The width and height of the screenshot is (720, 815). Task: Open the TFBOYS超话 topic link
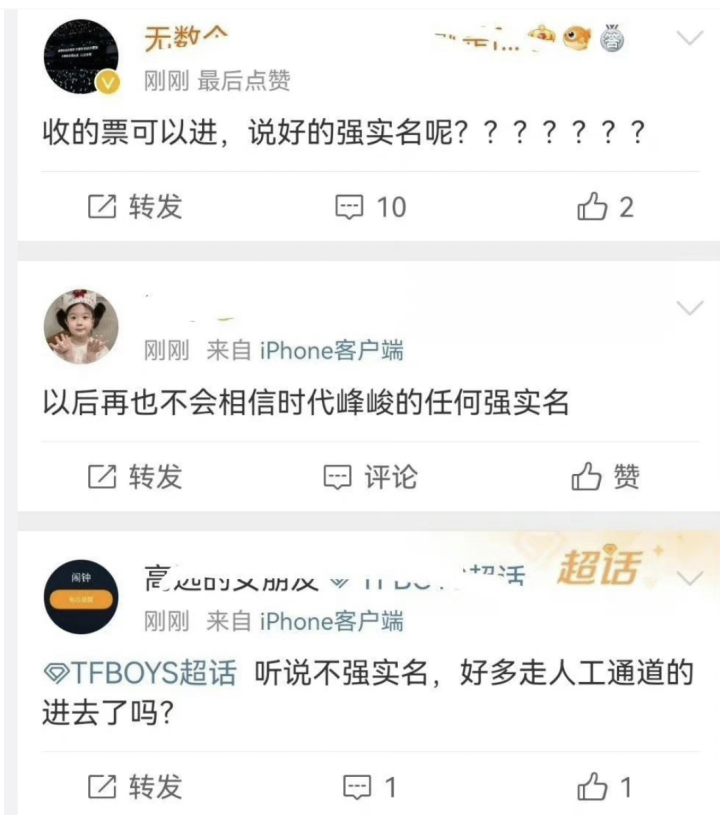(141, 673)
